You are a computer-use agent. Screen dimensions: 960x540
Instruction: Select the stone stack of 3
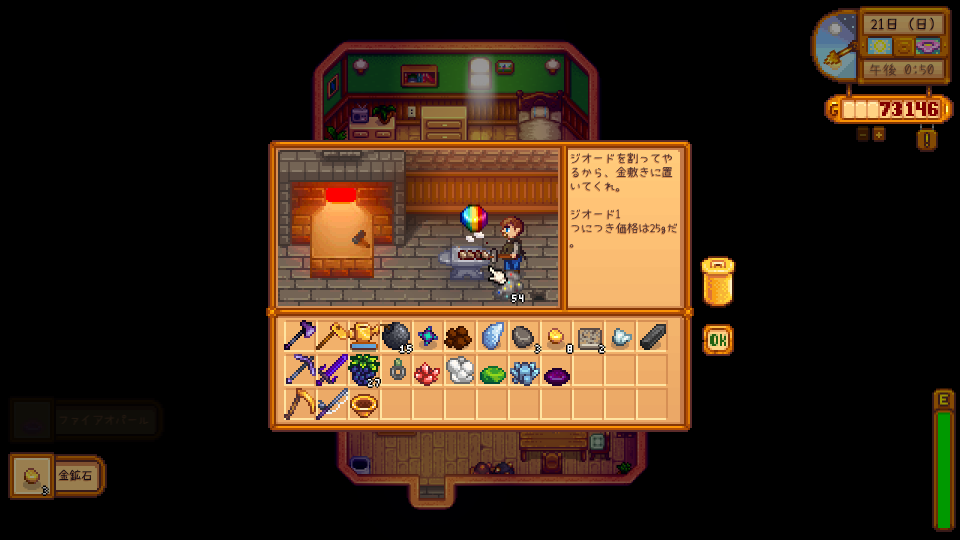pos(524,337)
